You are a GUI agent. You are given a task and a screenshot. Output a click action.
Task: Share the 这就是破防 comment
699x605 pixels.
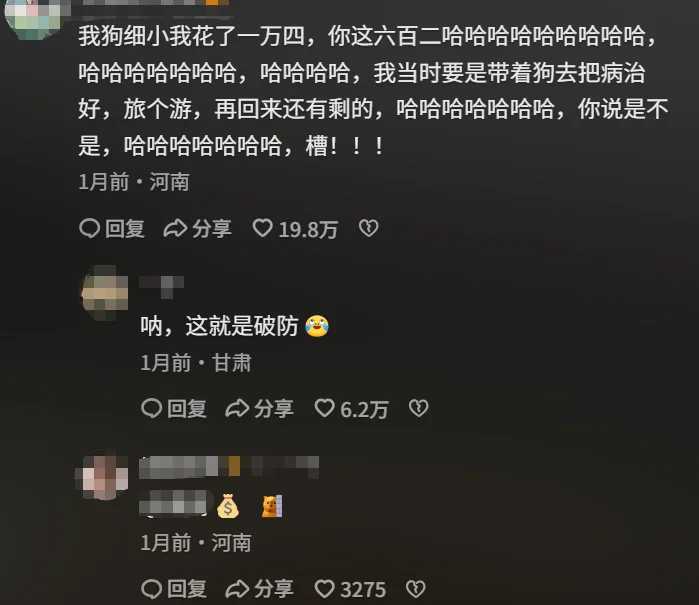pyautogui.click(x=259, y=408)
